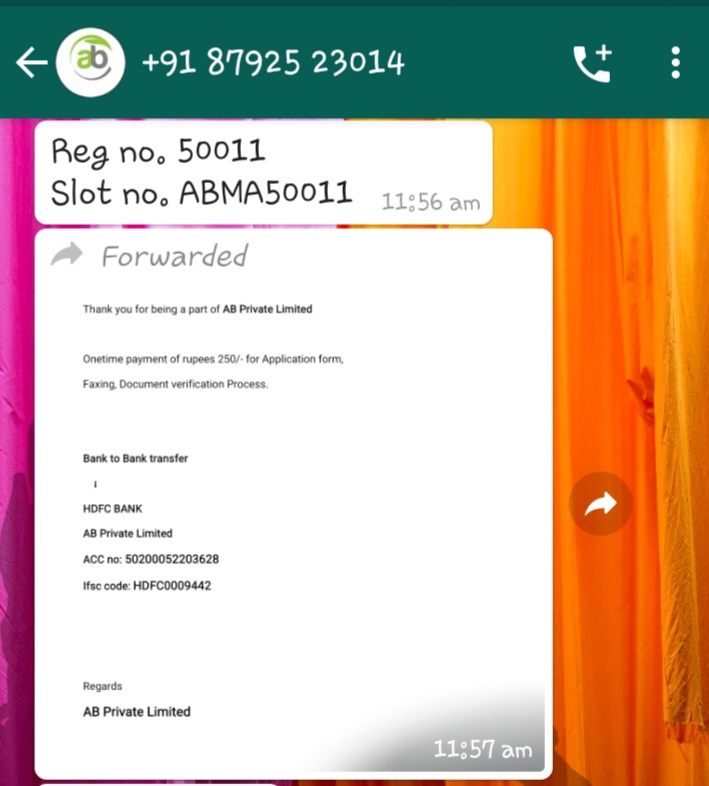Start a voice call

tap(592, 63)
